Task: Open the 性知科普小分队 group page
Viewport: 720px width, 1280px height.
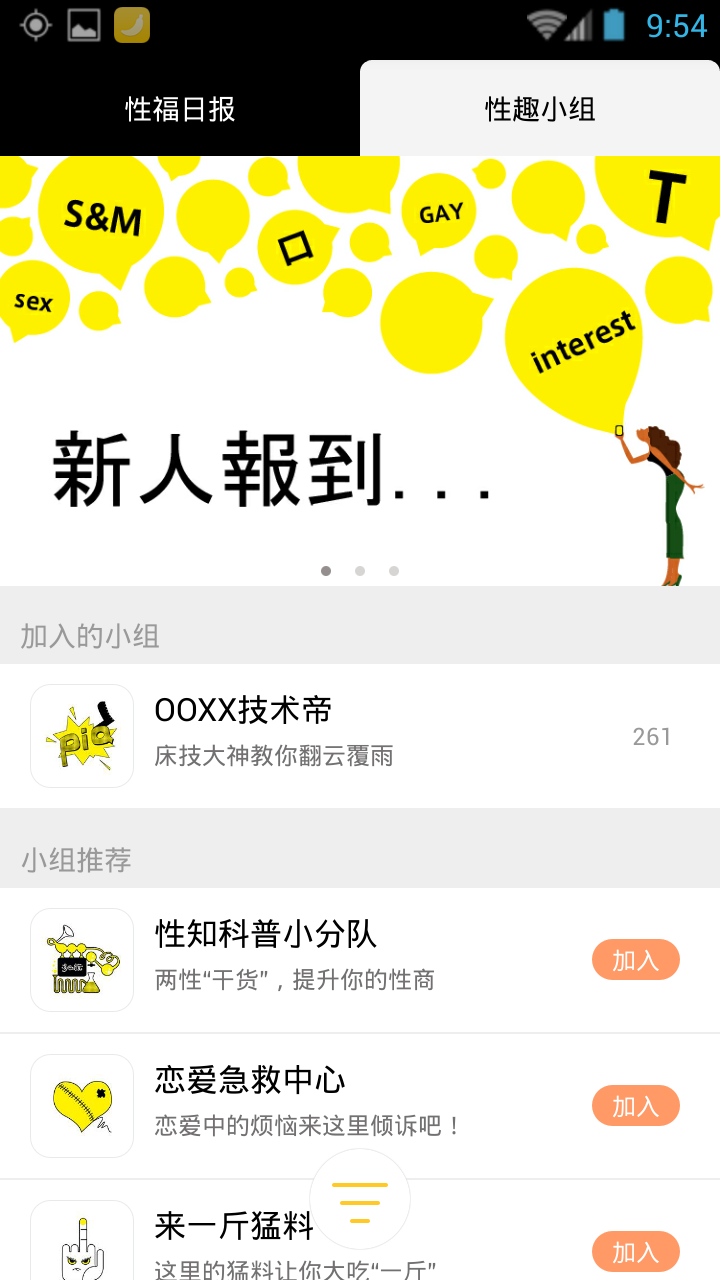Action: [x=300, y=960]
